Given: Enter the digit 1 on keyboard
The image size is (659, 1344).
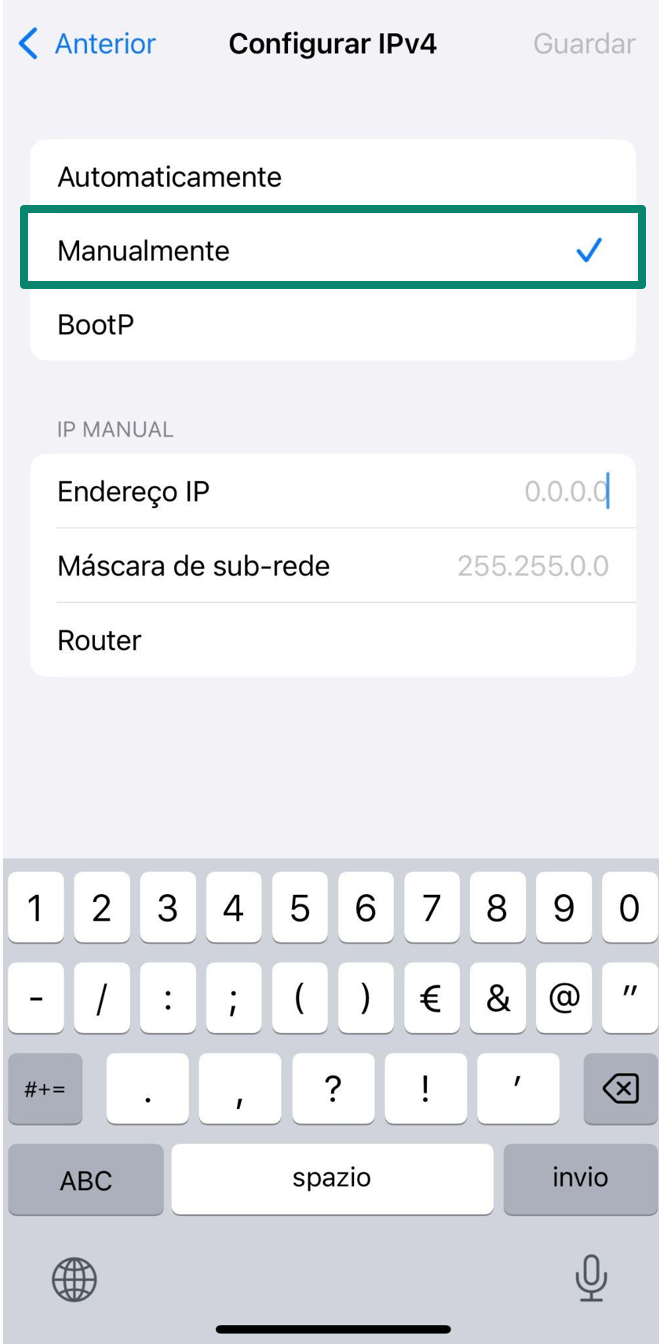Looking at the screenshot, I should point(35,908).
